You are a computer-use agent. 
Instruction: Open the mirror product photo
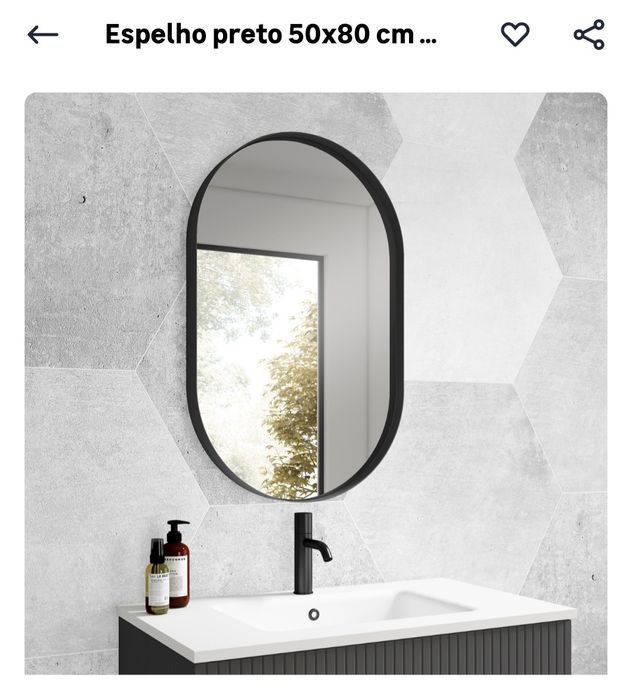click(316, 383)
